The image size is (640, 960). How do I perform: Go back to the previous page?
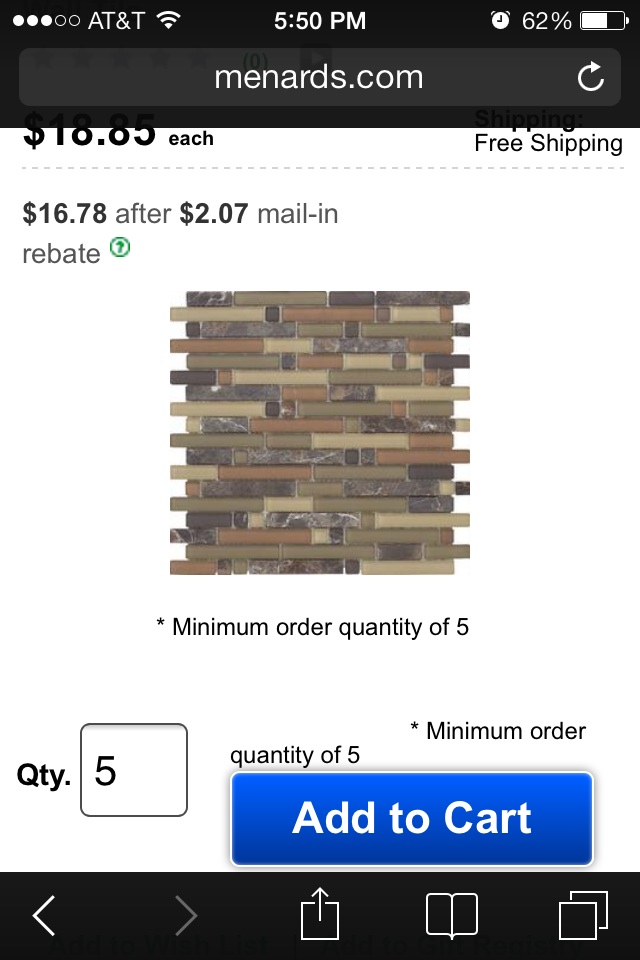(x=44, y=914)
